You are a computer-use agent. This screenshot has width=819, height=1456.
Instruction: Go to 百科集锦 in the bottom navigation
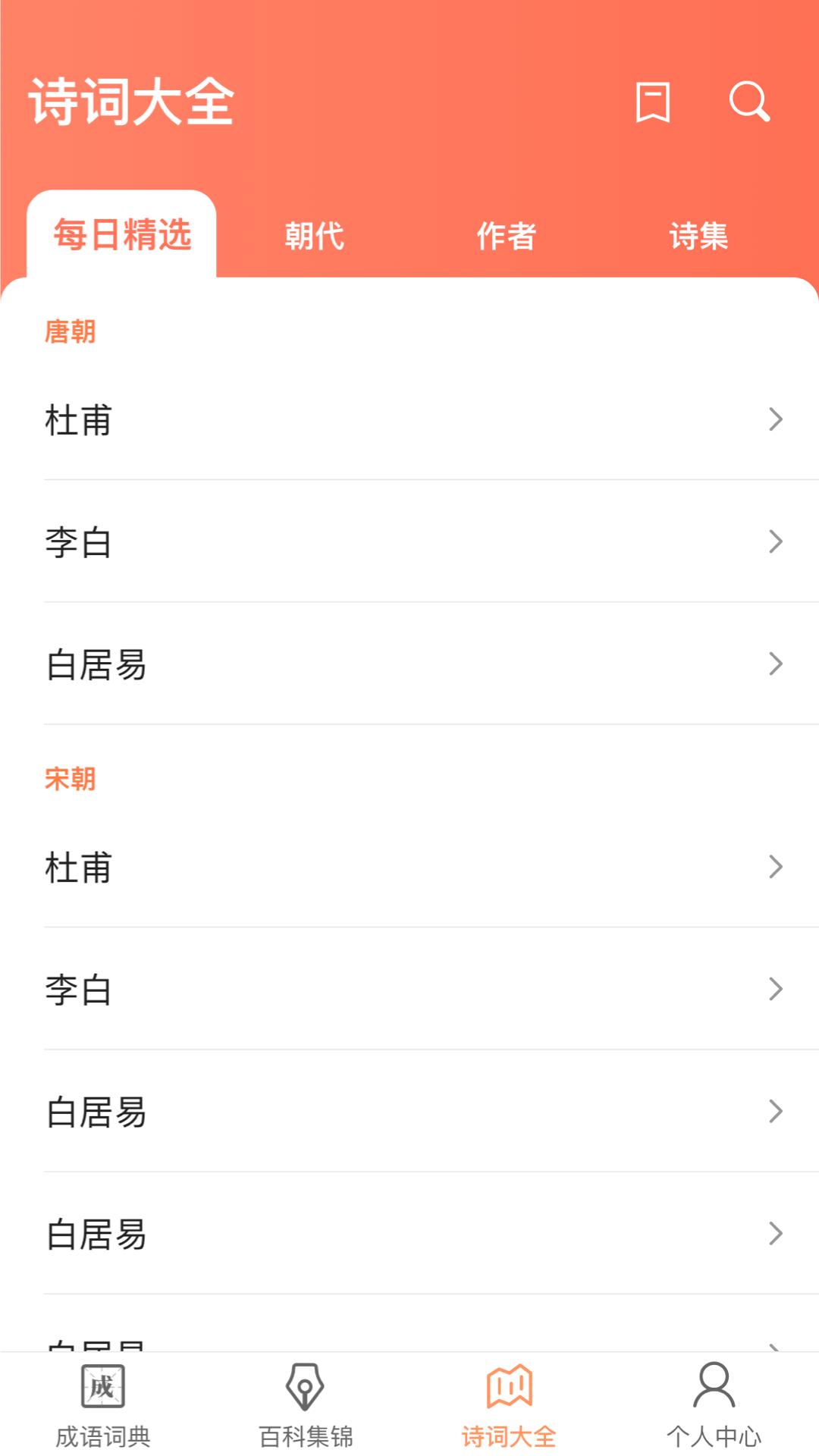[306, 1404]
